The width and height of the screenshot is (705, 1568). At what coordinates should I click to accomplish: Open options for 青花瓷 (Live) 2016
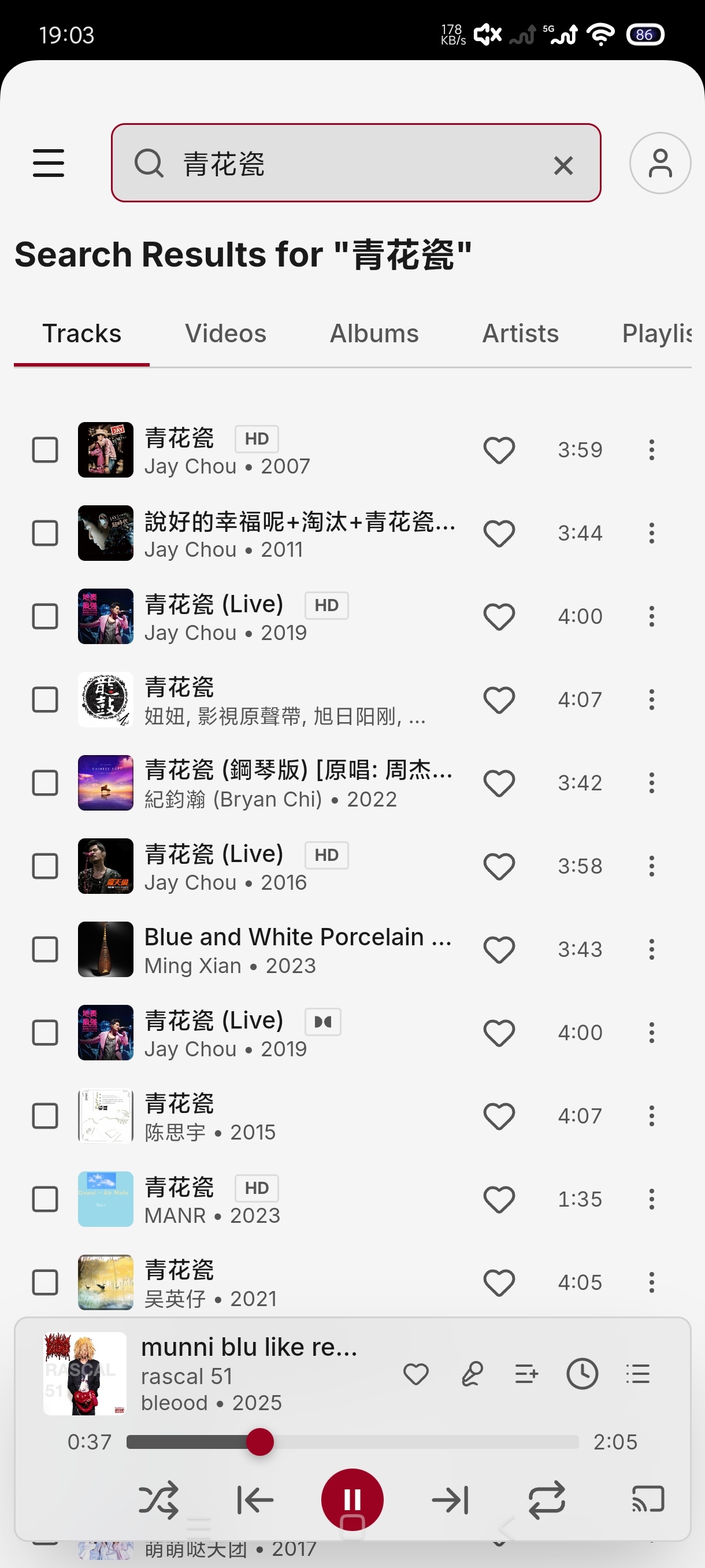point(651,866)
